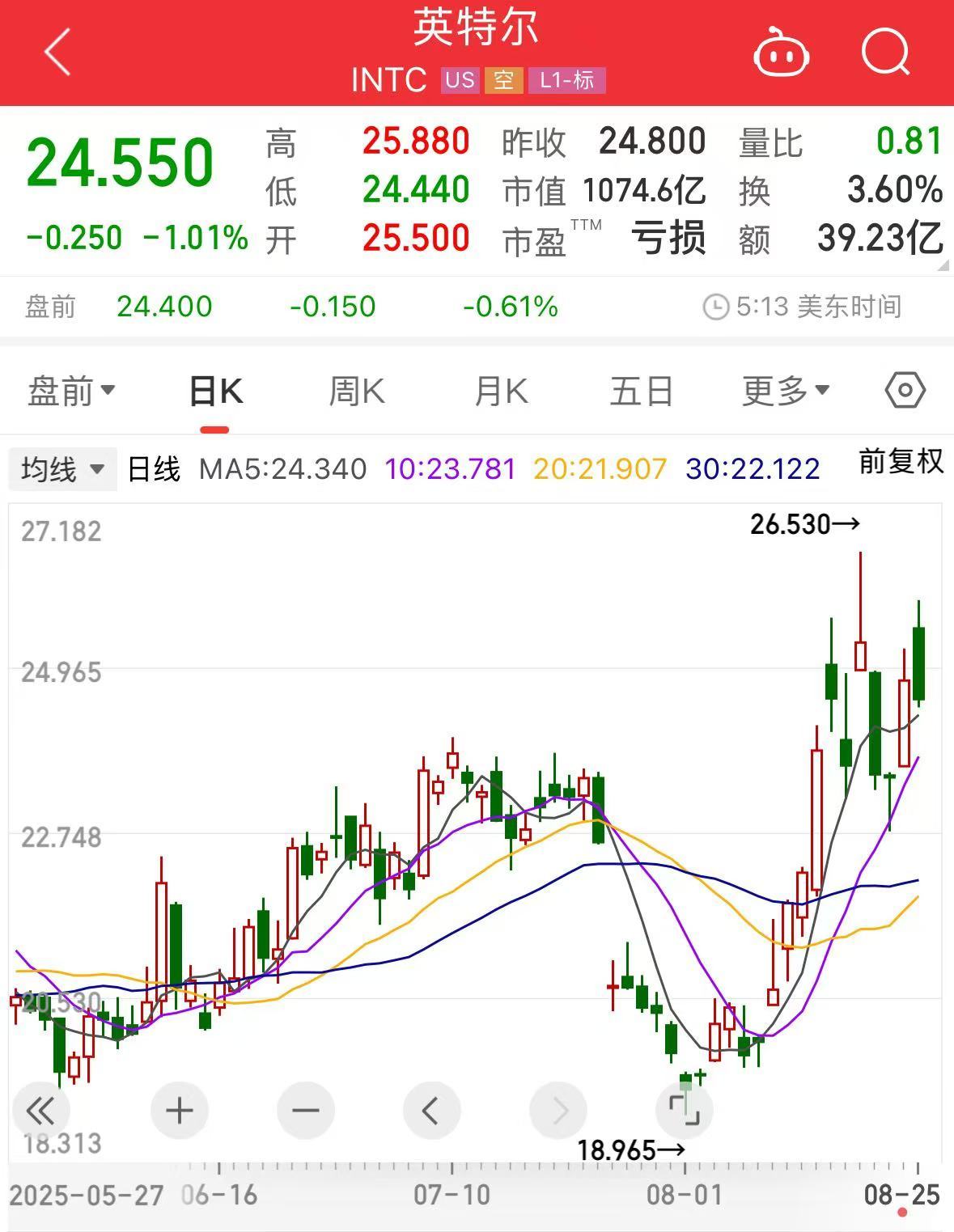The height and width of the screenshot is (1232, 954).
Task: Move chart left with the left chevron
Action: click(431, 1111)
